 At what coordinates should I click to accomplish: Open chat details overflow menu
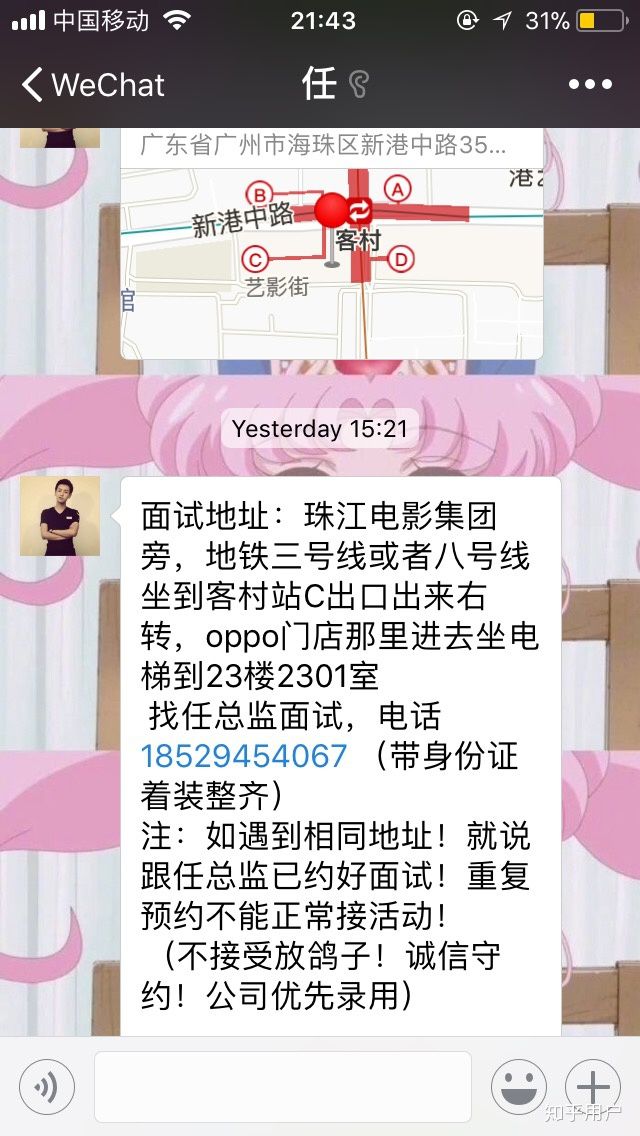tap(590, 85)
